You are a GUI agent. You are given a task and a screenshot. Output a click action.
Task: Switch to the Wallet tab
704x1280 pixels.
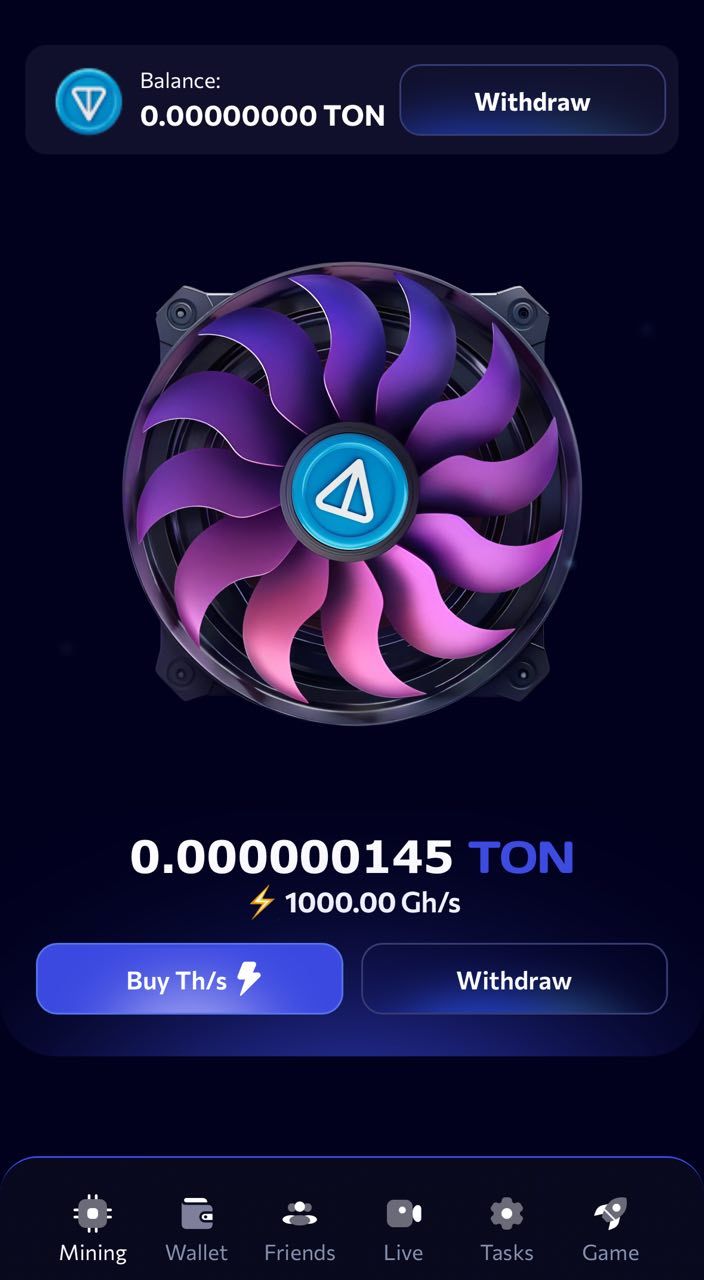click(196, 1230)
